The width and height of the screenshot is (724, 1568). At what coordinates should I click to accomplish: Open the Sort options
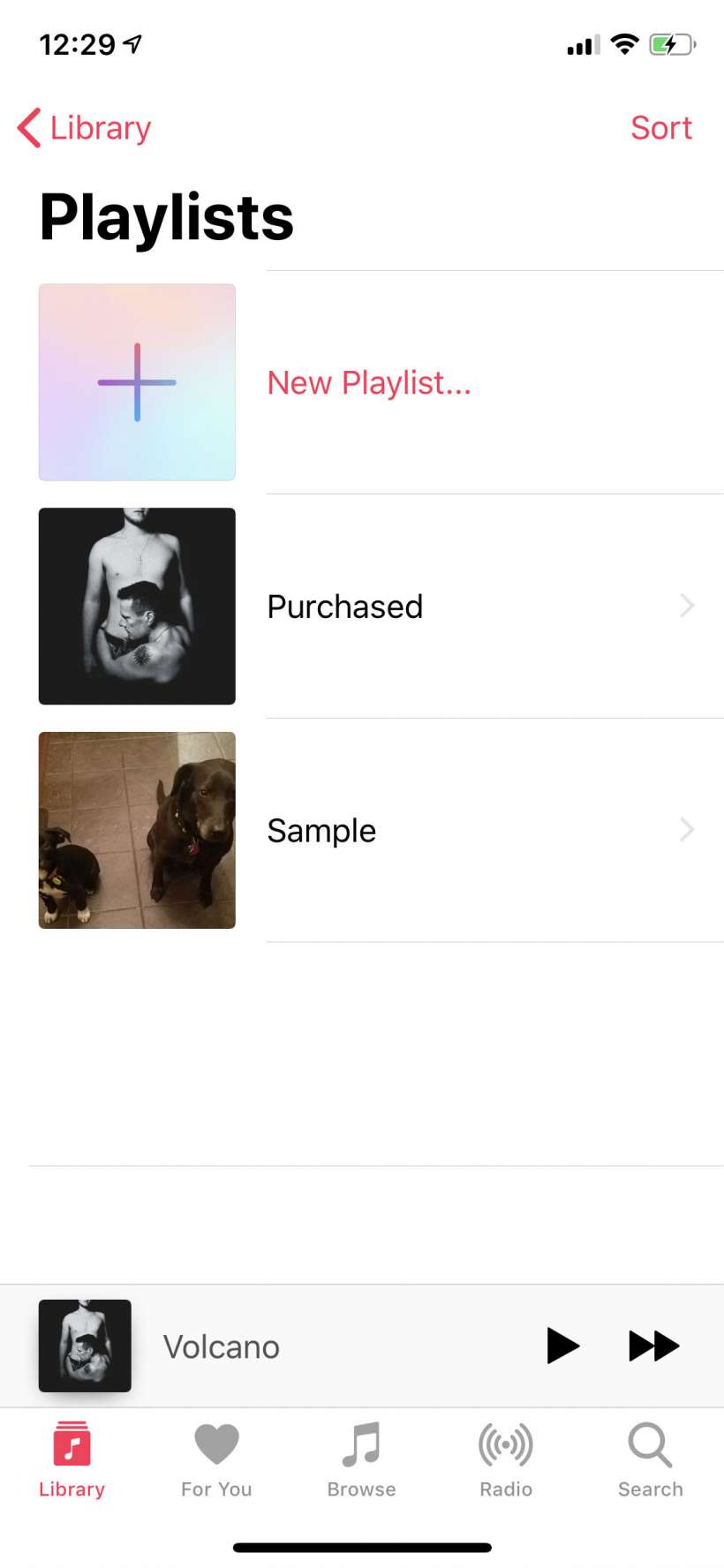pos(660,128)
